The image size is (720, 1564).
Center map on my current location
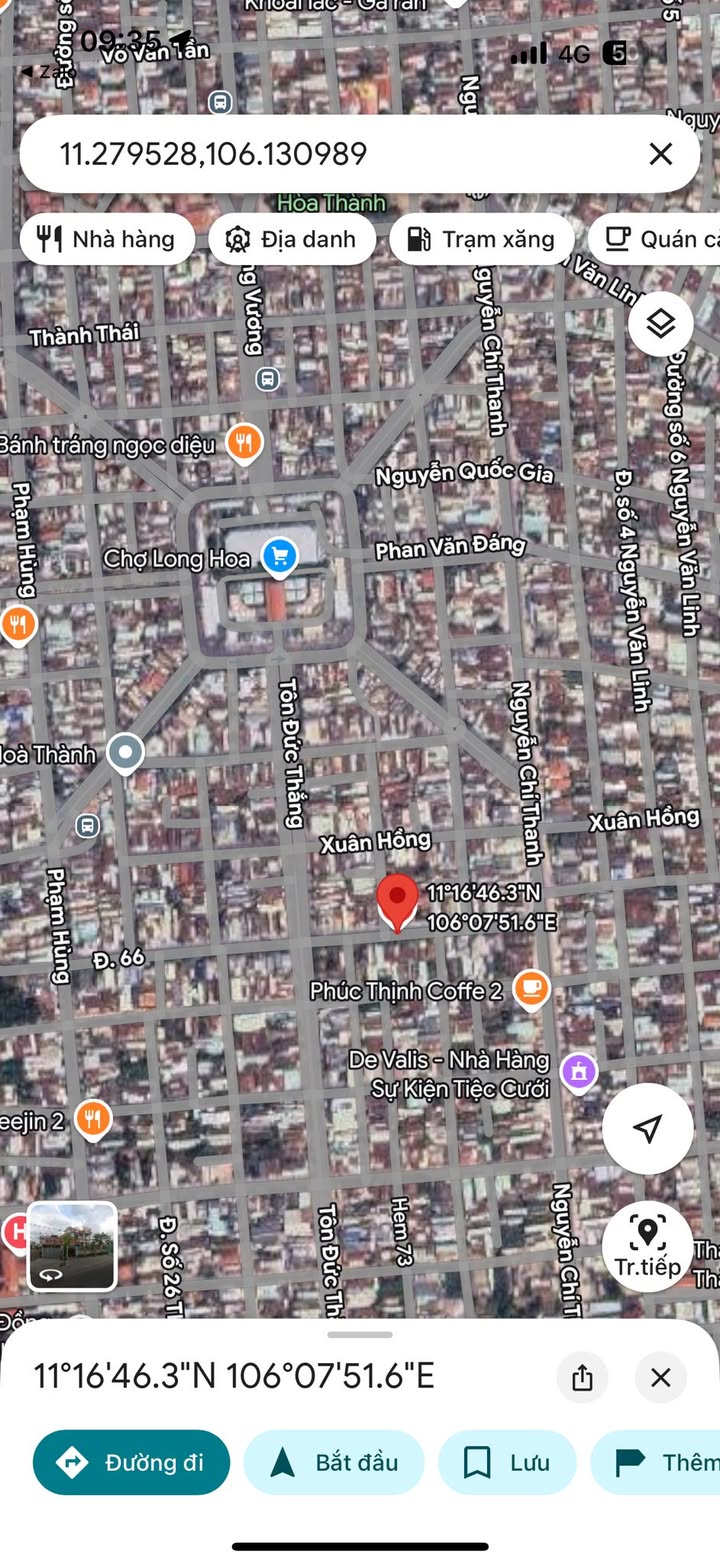click(x=648, y=1128)
